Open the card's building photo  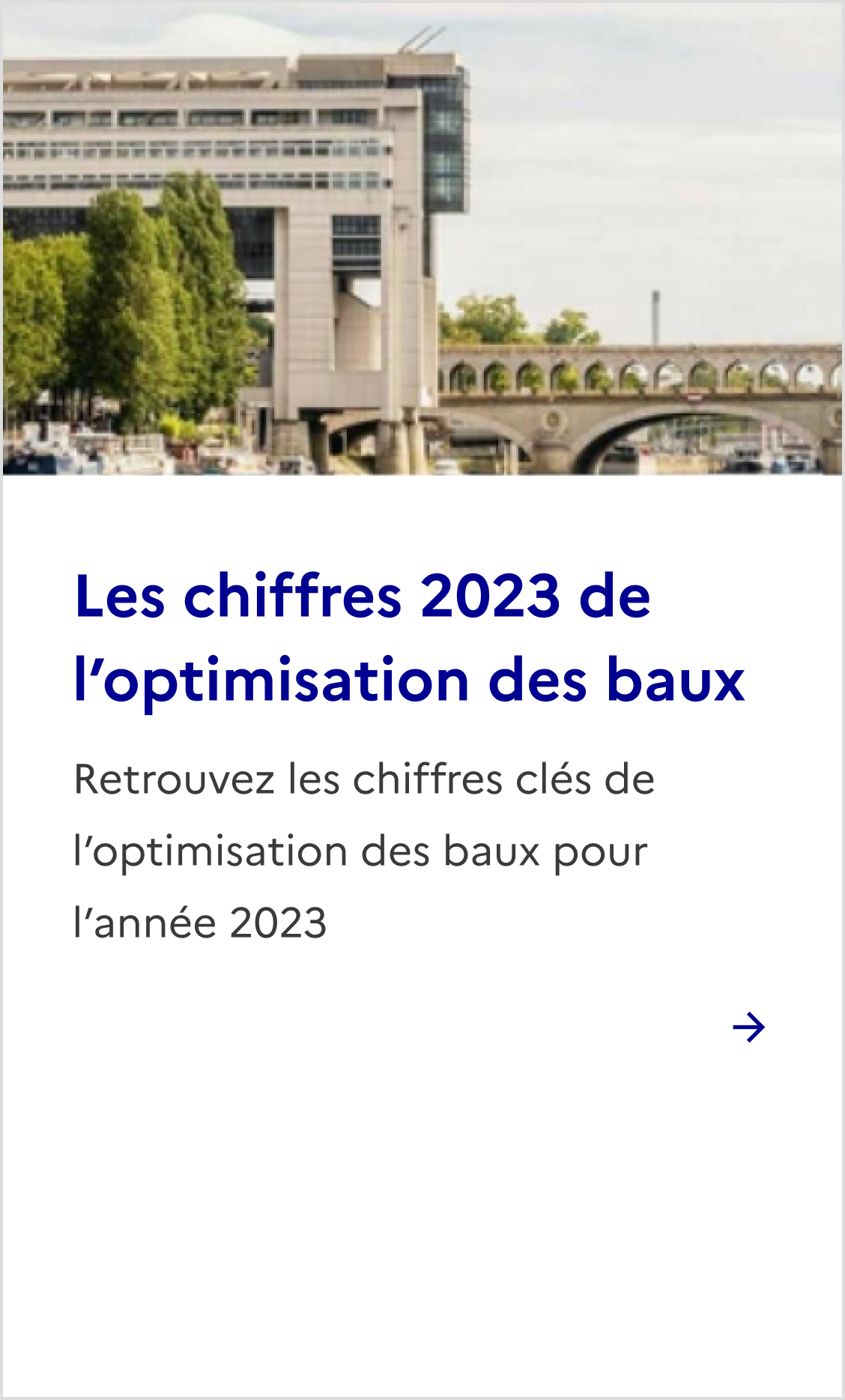(422, 240)
